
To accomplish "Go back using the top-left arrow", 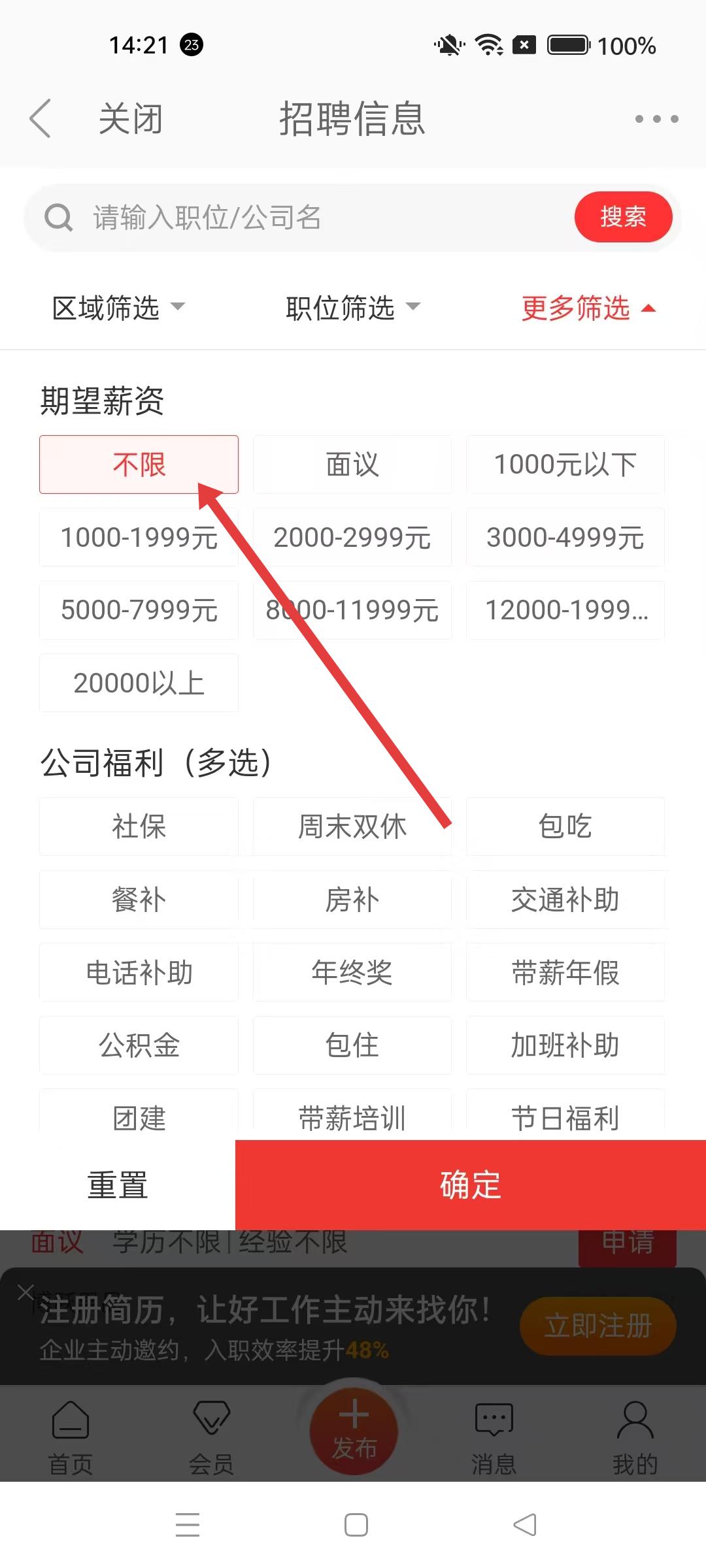I will (41, 119).
